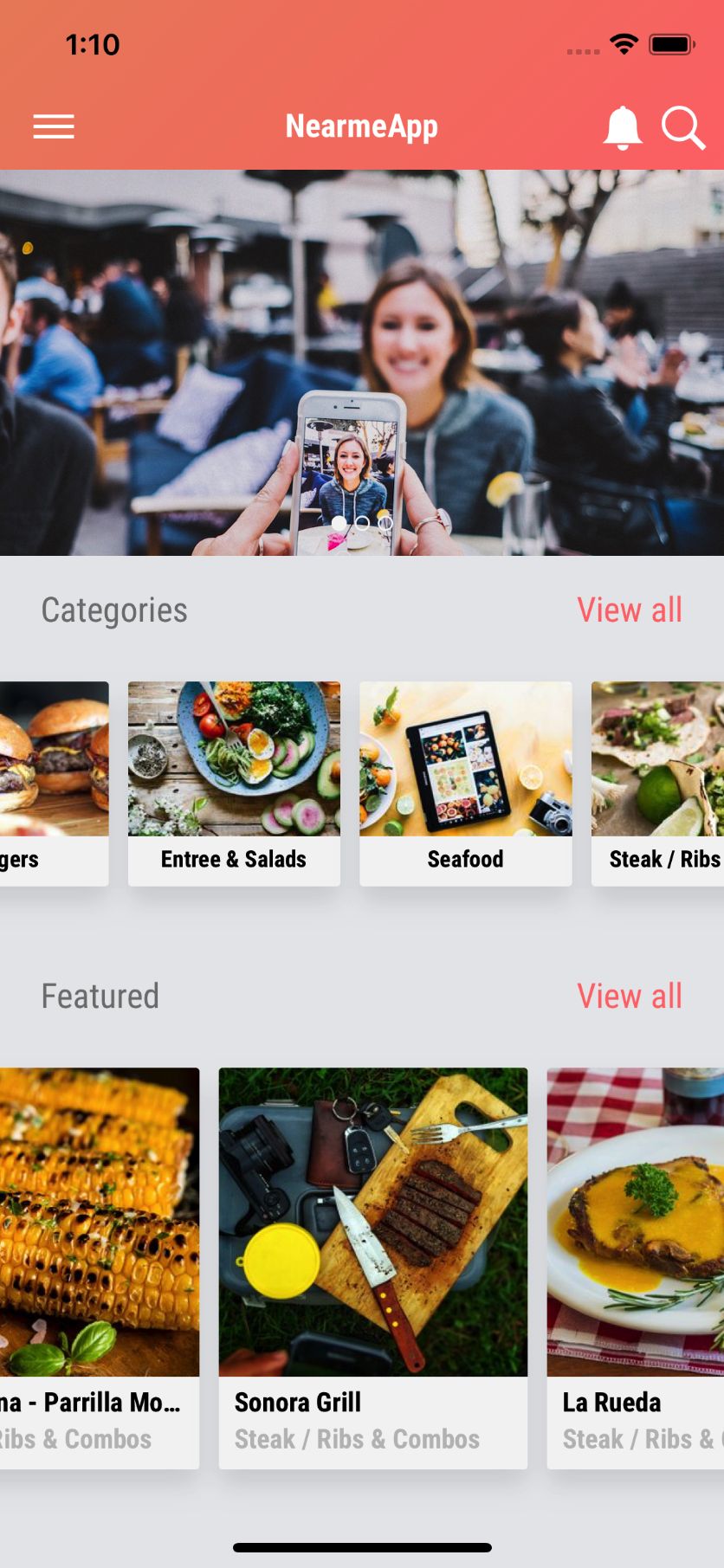Viewport: 724px width, 1568px height.
Task: Open the Burgers category card
Action: point(52,783)
